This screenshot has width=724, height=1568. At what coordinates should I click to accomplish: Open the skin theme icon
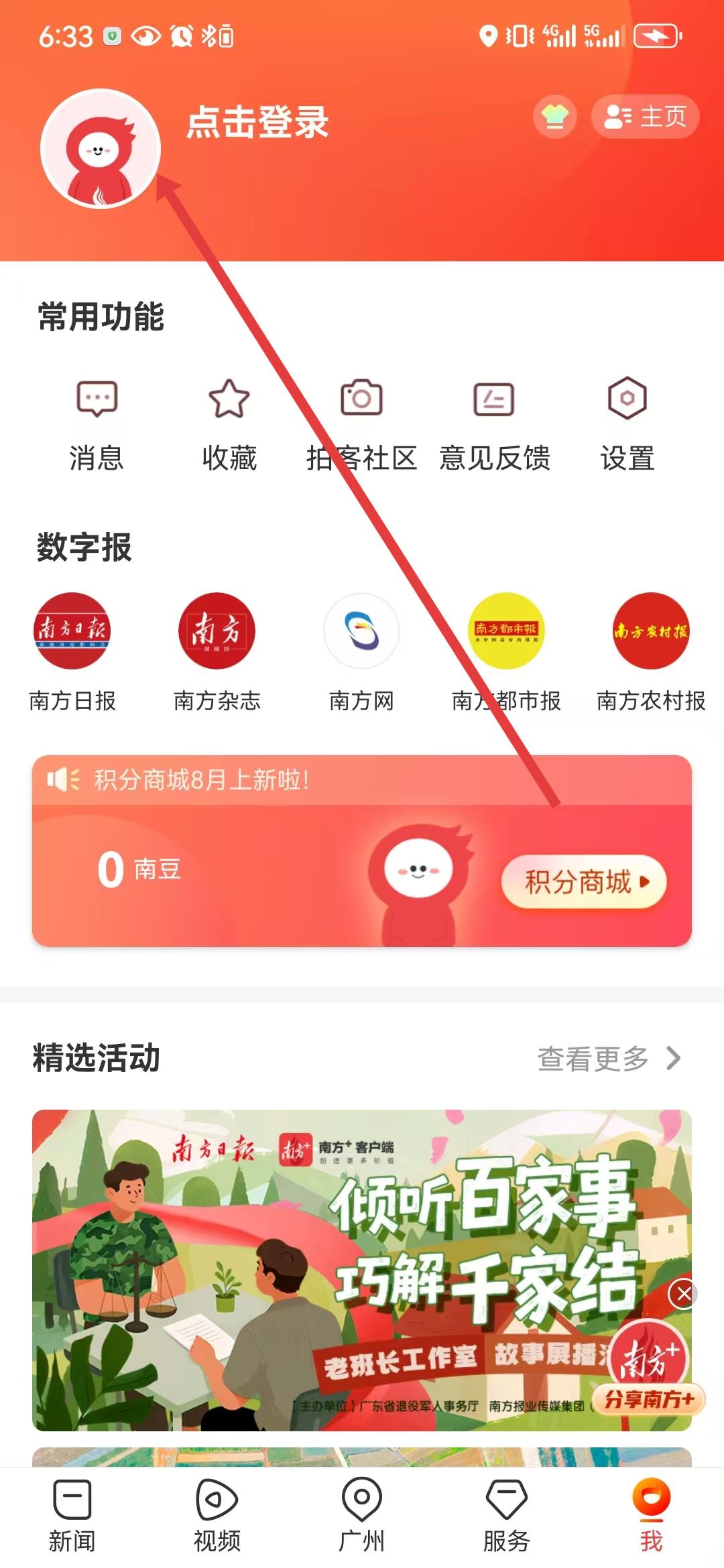tap(554, 117)
